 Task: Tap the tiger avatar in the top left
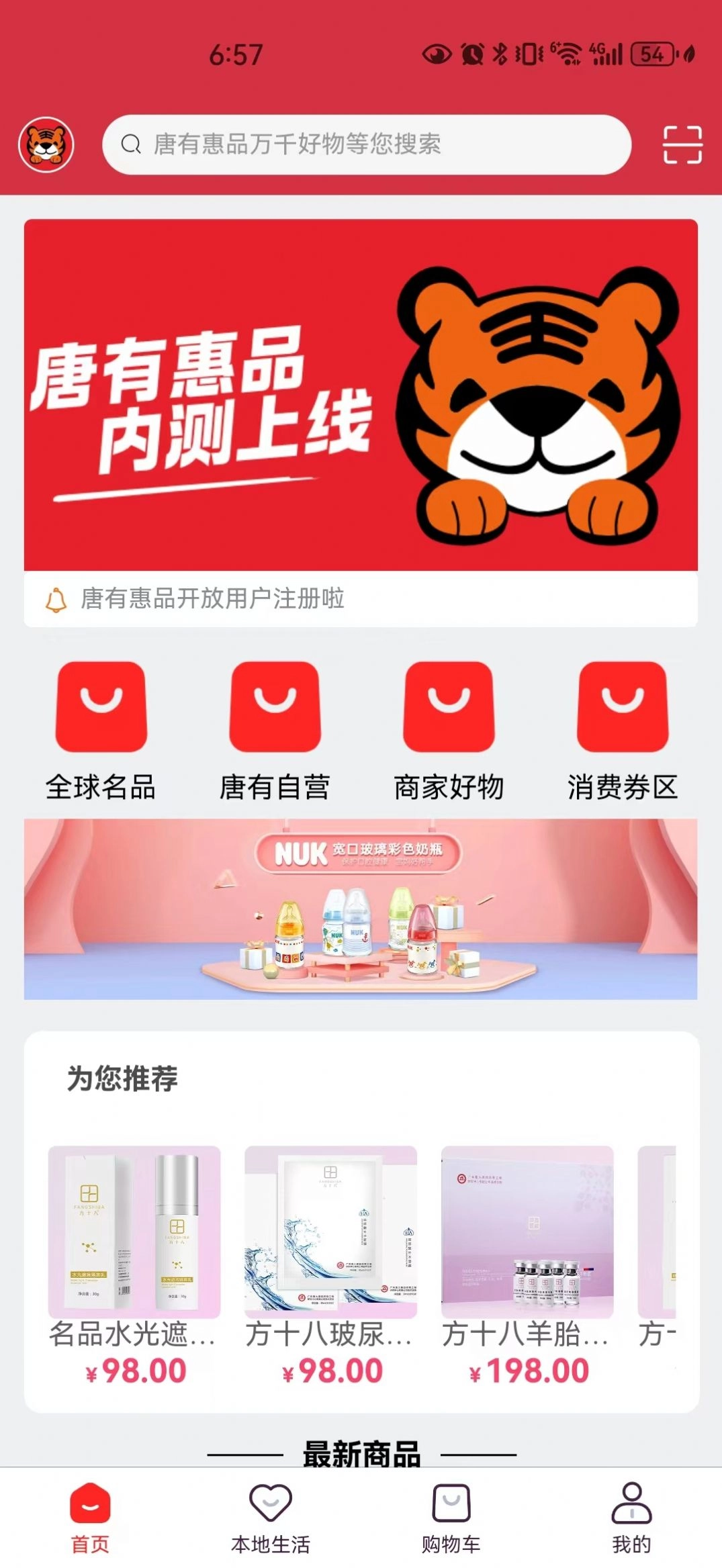click(x=47, y=143)
